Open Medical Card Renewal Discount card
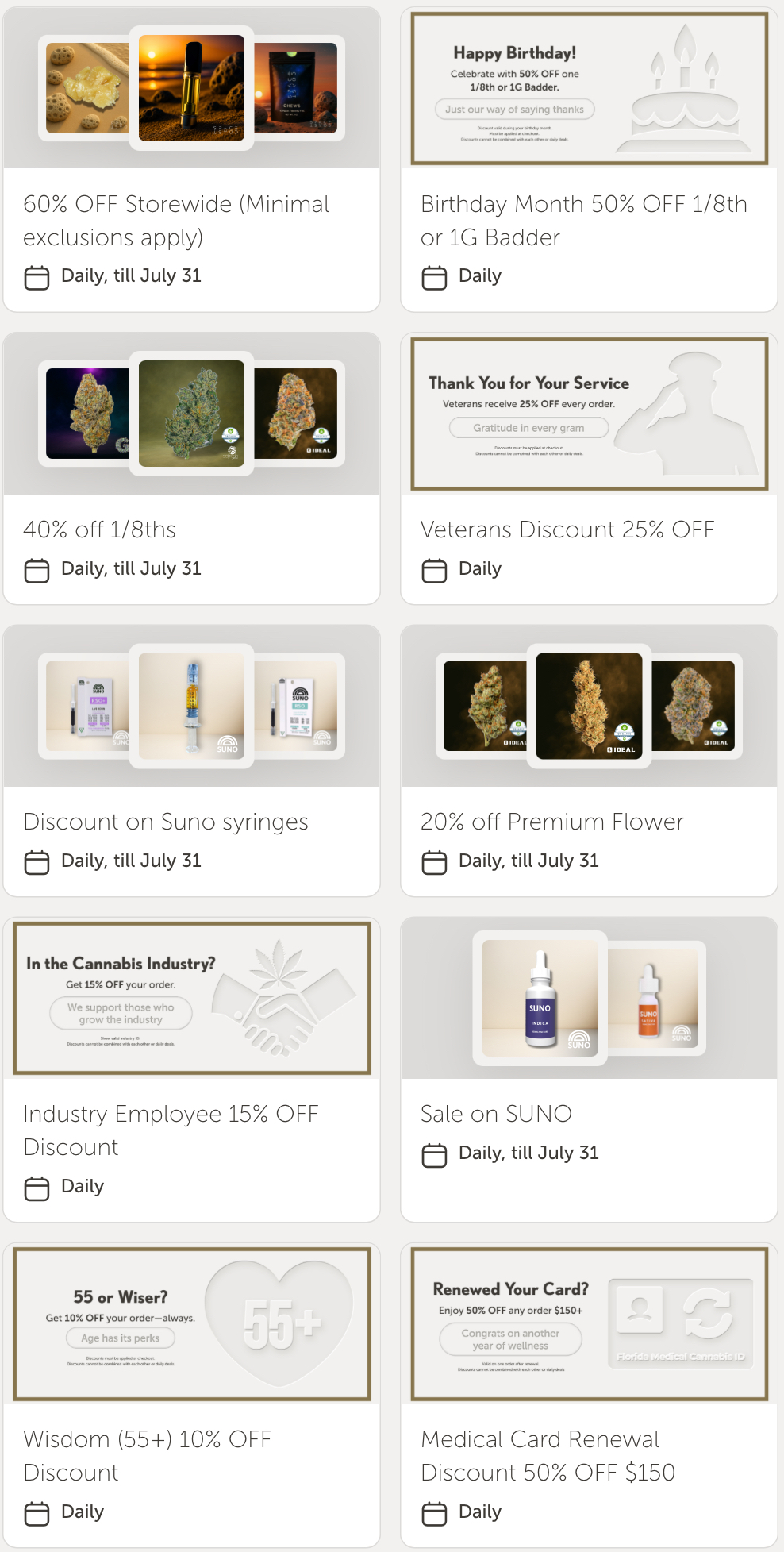Screen dimensions: 784x1552 click(x=588, y=1455)
